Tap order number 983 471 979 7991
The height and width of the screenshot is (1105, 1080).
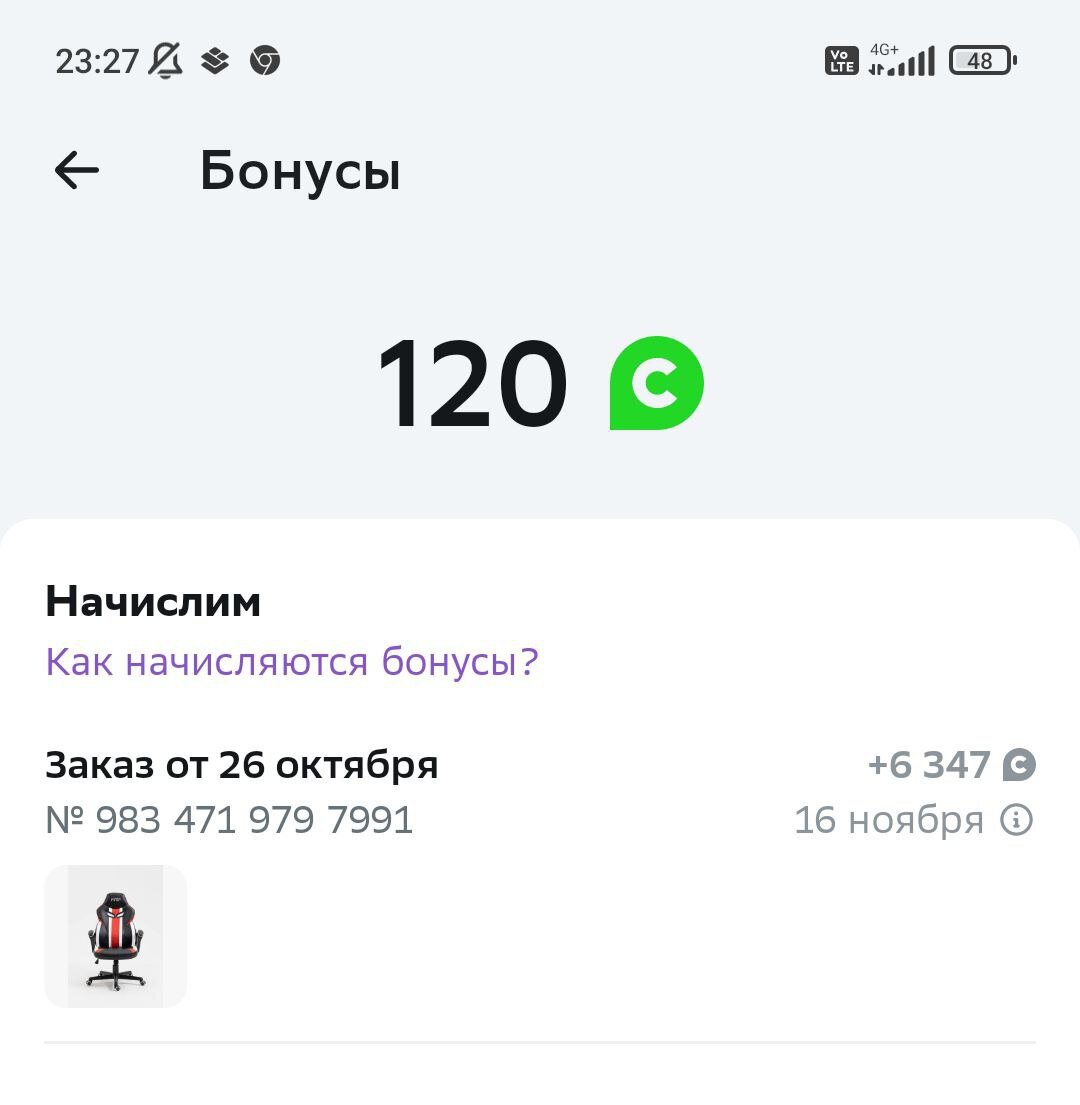coord(229,820)
